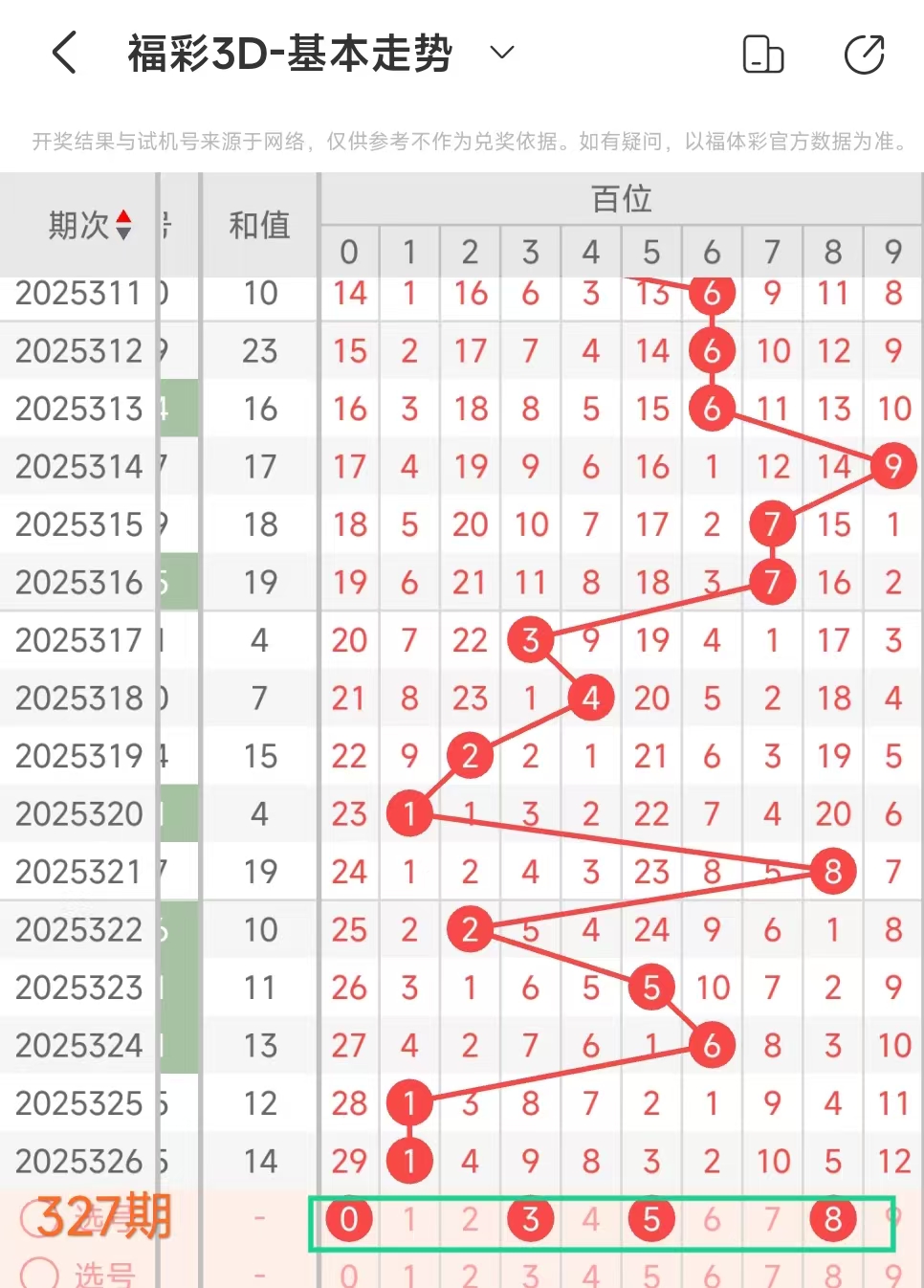
Task: Share this trend chart
Action: click(x=864, y=54)
